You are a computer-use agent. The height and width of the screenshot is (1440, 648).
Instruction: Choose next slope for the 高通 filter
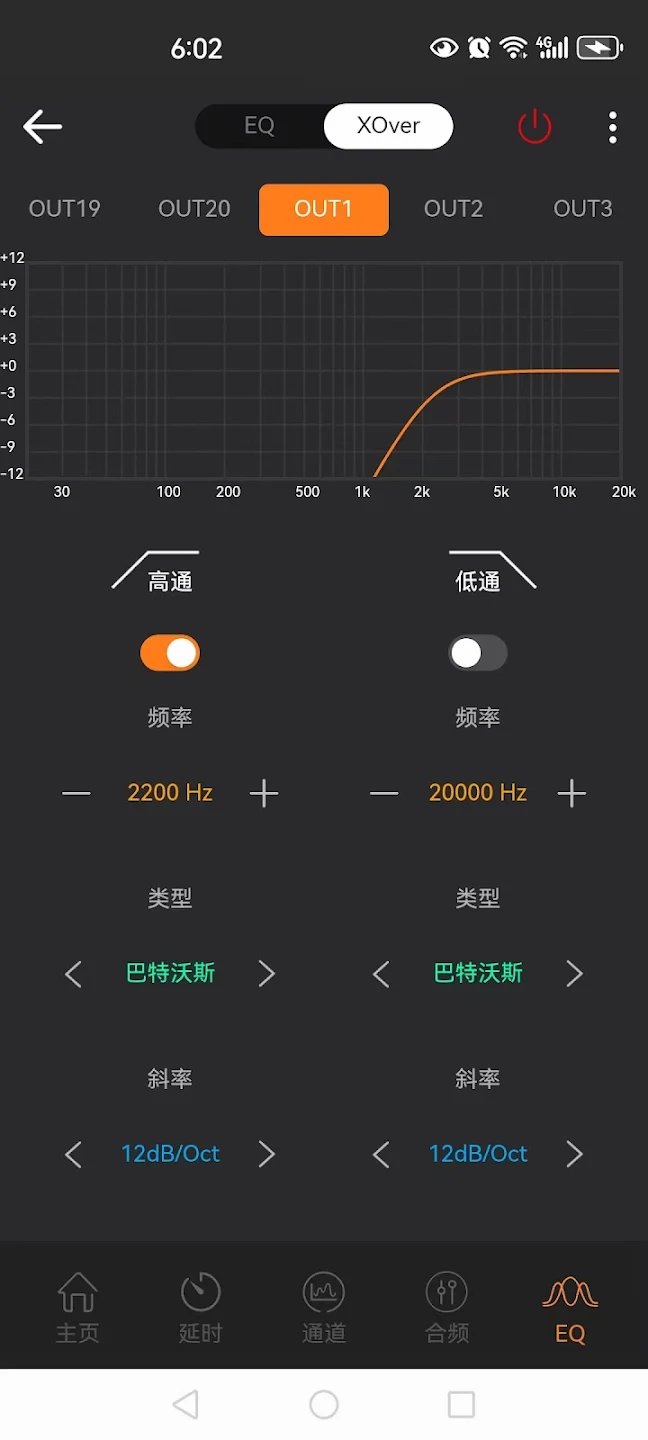266,1155
